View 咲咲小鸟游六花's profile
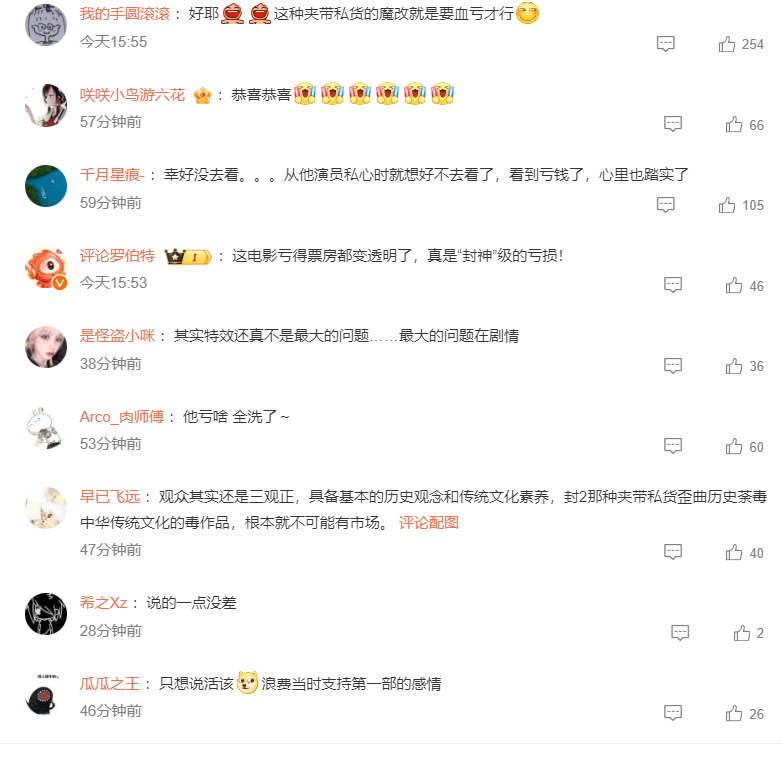Viewport: 782px width, 772px height. pos(132,95)
